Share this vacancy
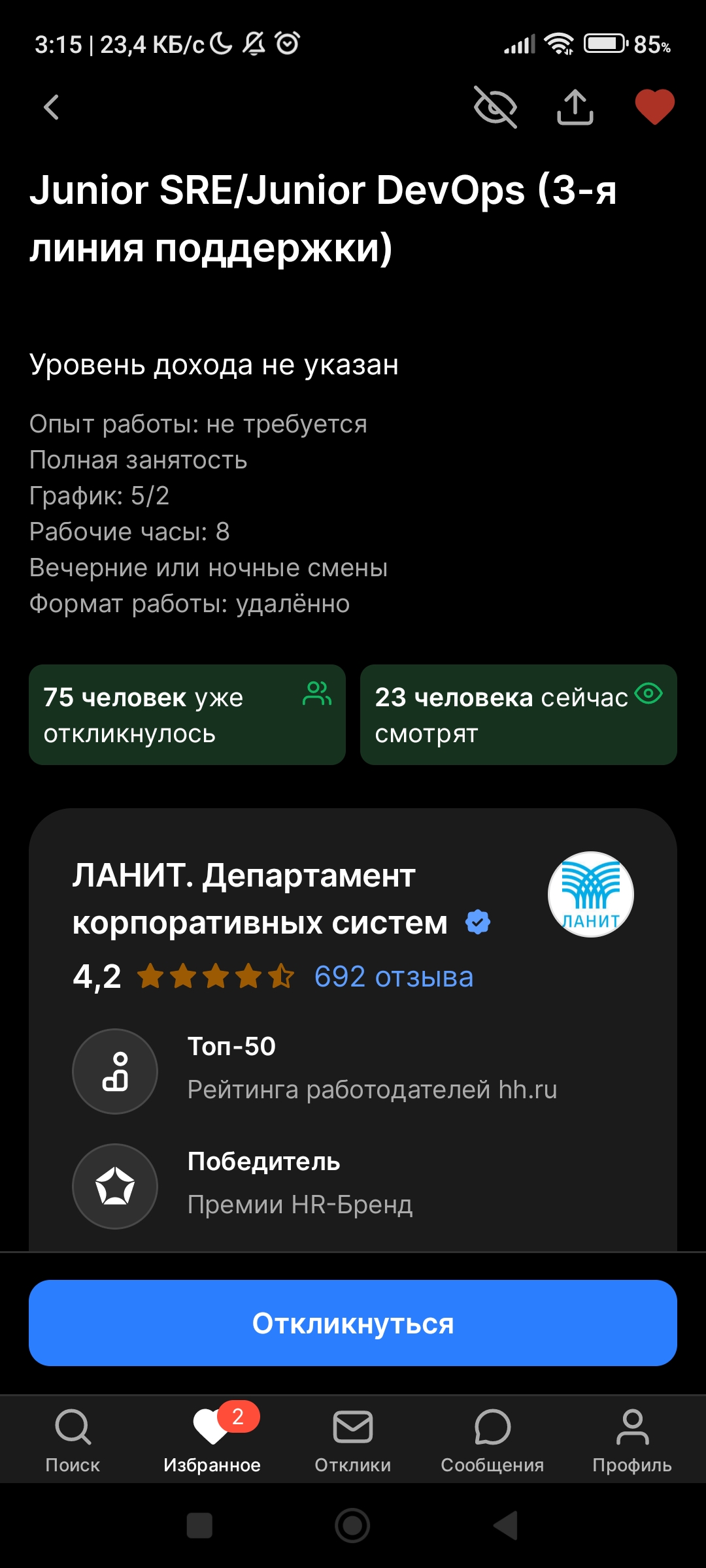The height and width of the screenshot is (1568, 706). [x=575, y=107]
